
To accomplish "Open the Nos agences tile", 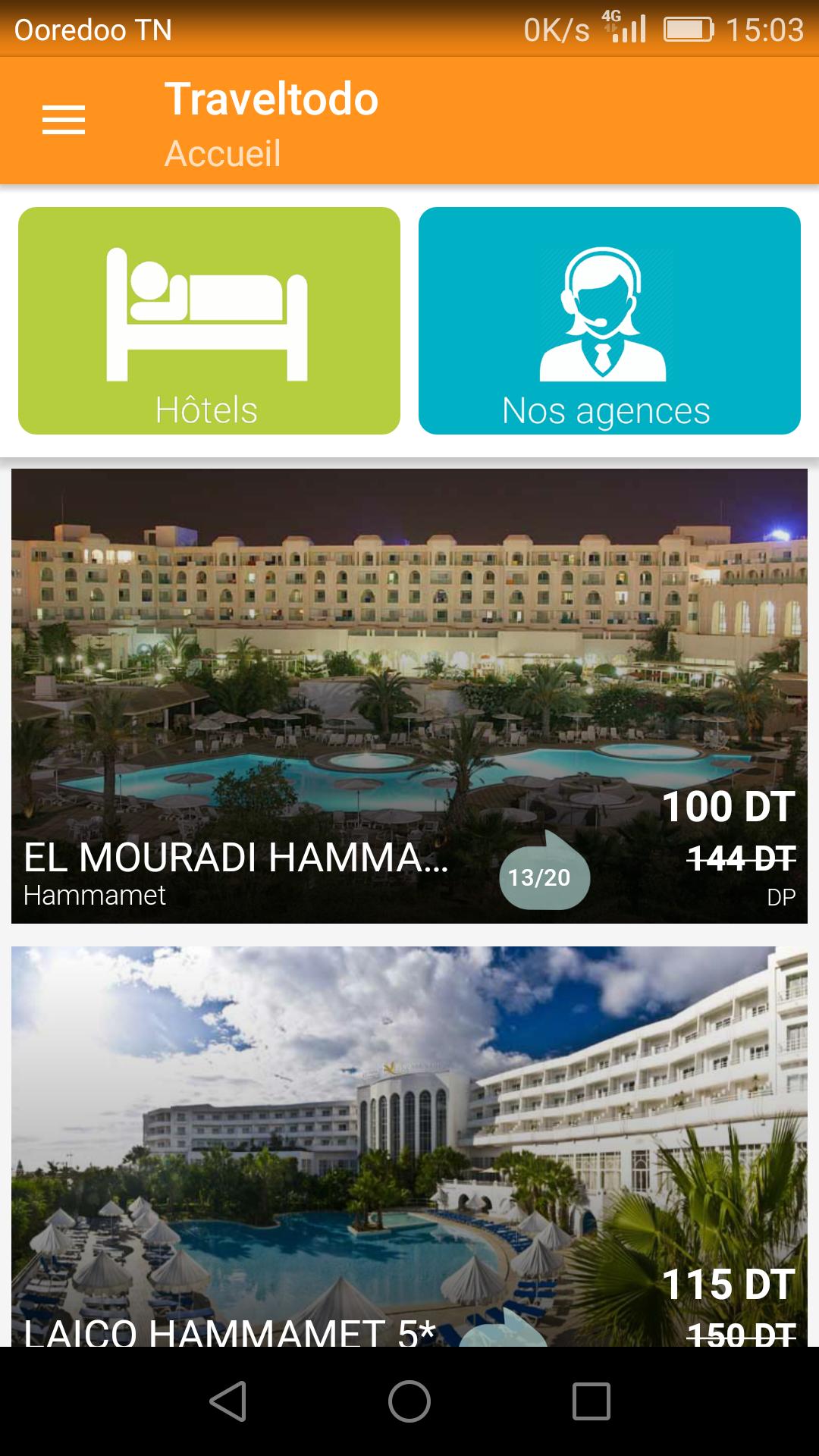I will [x=609, y=321].
